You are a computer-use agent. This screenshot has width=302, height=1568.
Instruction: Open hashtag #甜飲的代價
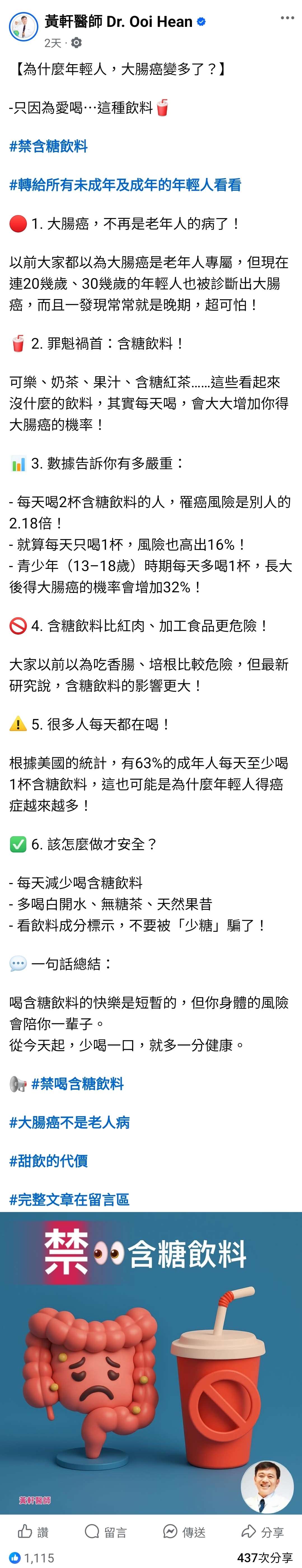click(49, 1160)
